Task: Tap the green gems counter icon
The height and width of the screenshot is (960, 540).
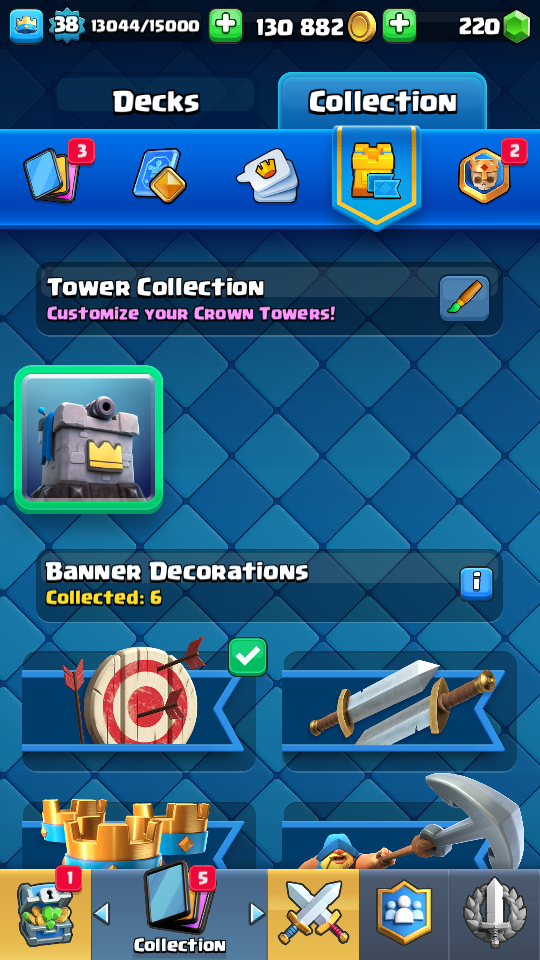Action: click(516, 28)
